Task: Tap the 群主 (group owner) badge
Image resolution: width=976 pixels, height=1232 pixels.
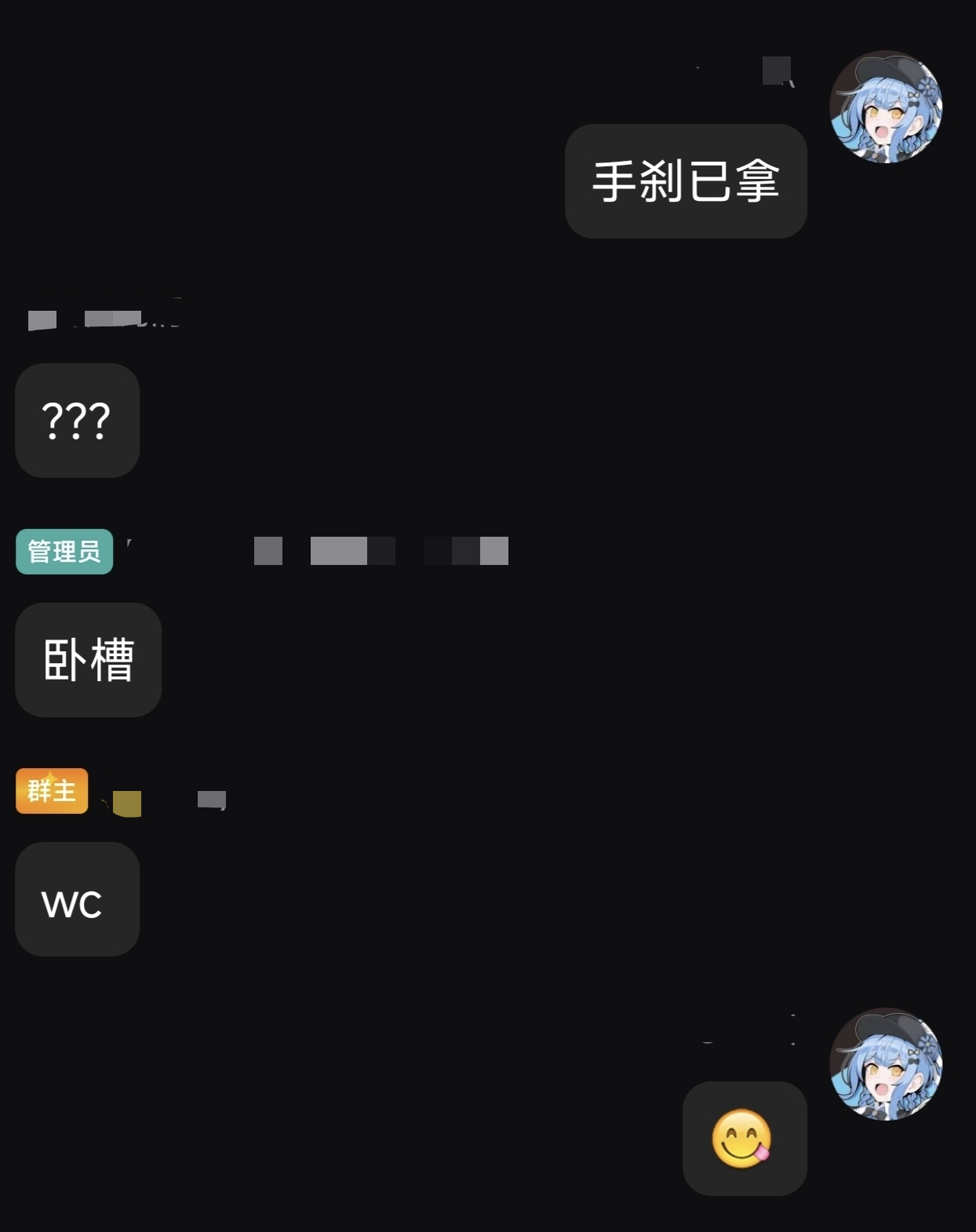Action: pos(51,791)
